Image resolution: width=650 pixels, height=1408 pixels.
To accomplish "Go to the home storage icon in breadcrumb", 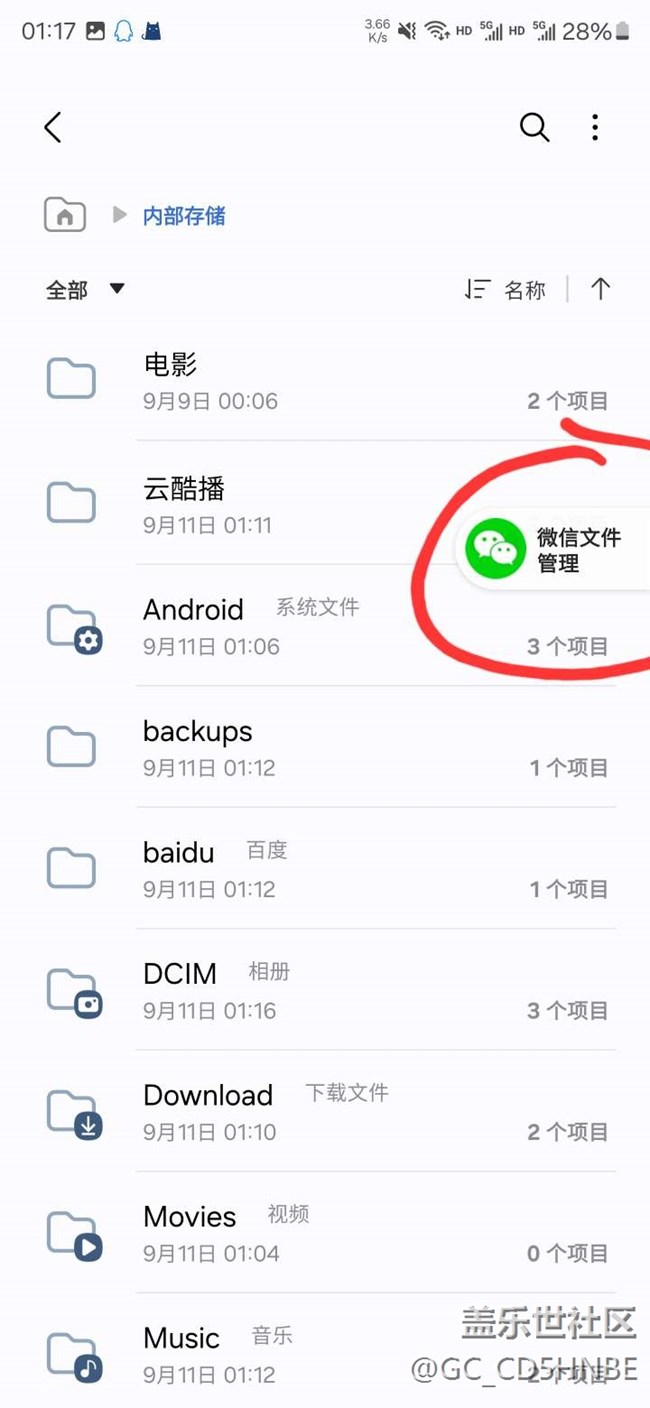I will (65, 215).
